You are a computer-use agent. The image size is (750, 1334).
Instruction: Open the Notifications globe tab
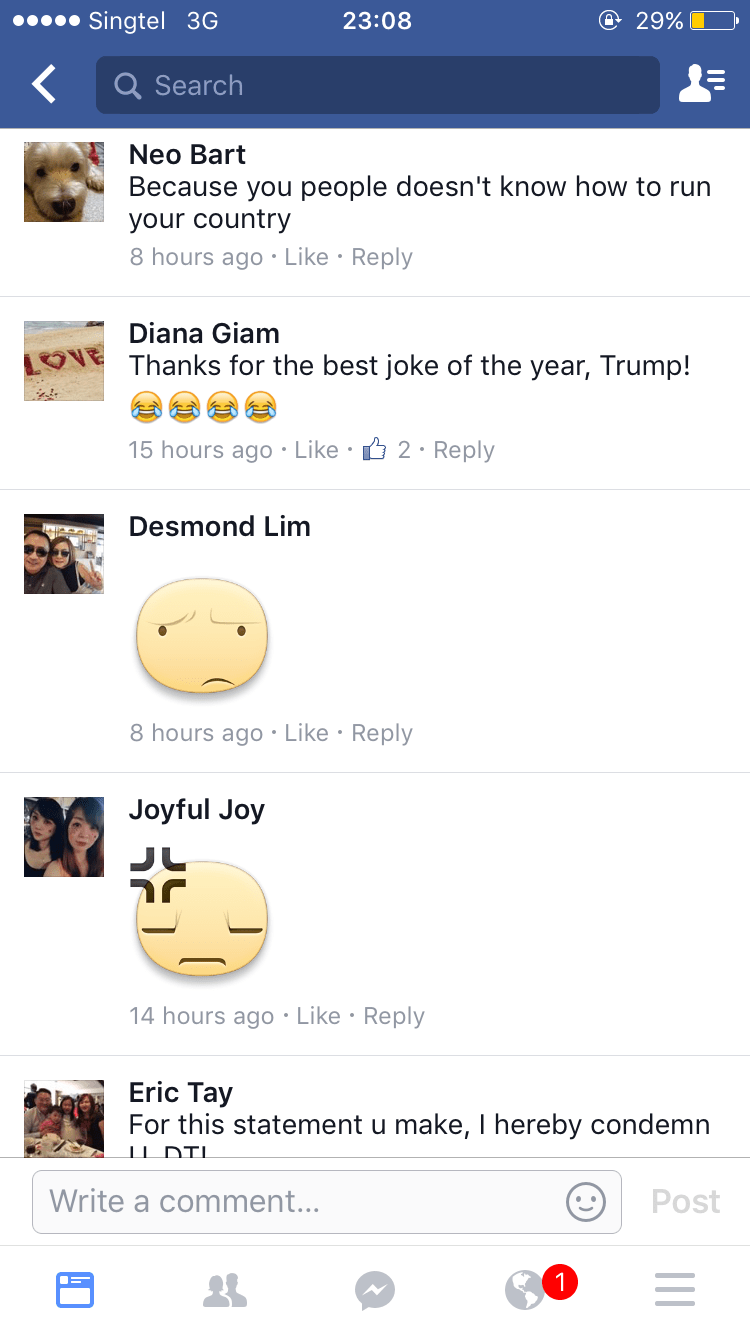click(x=527, y=1290)
